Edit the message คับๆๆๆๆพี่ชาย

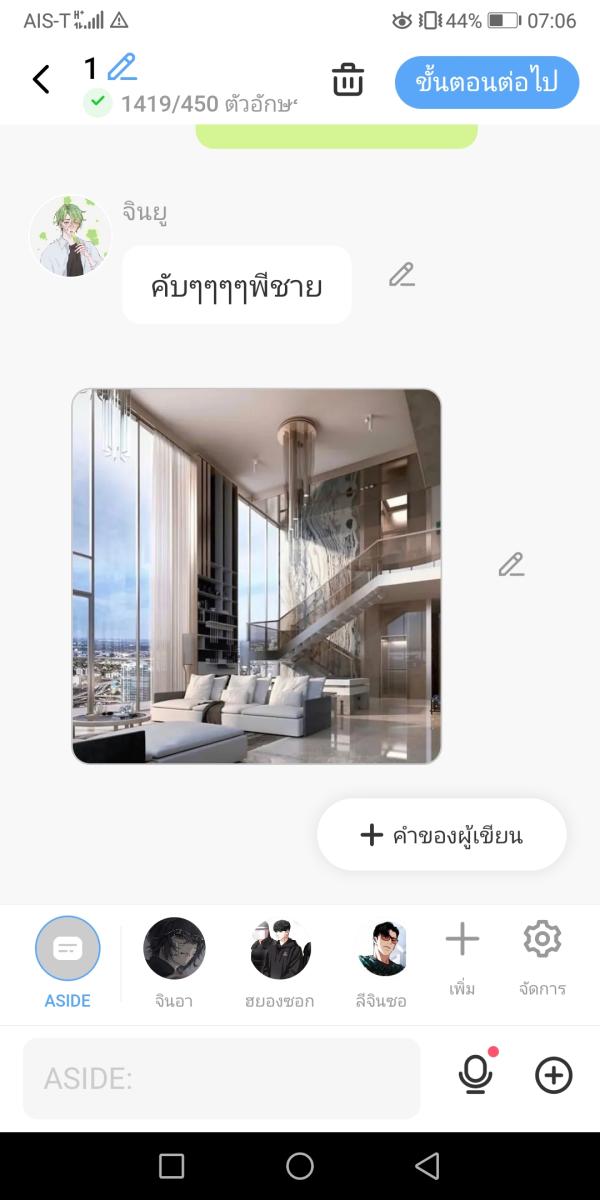(x=402, y=275)
